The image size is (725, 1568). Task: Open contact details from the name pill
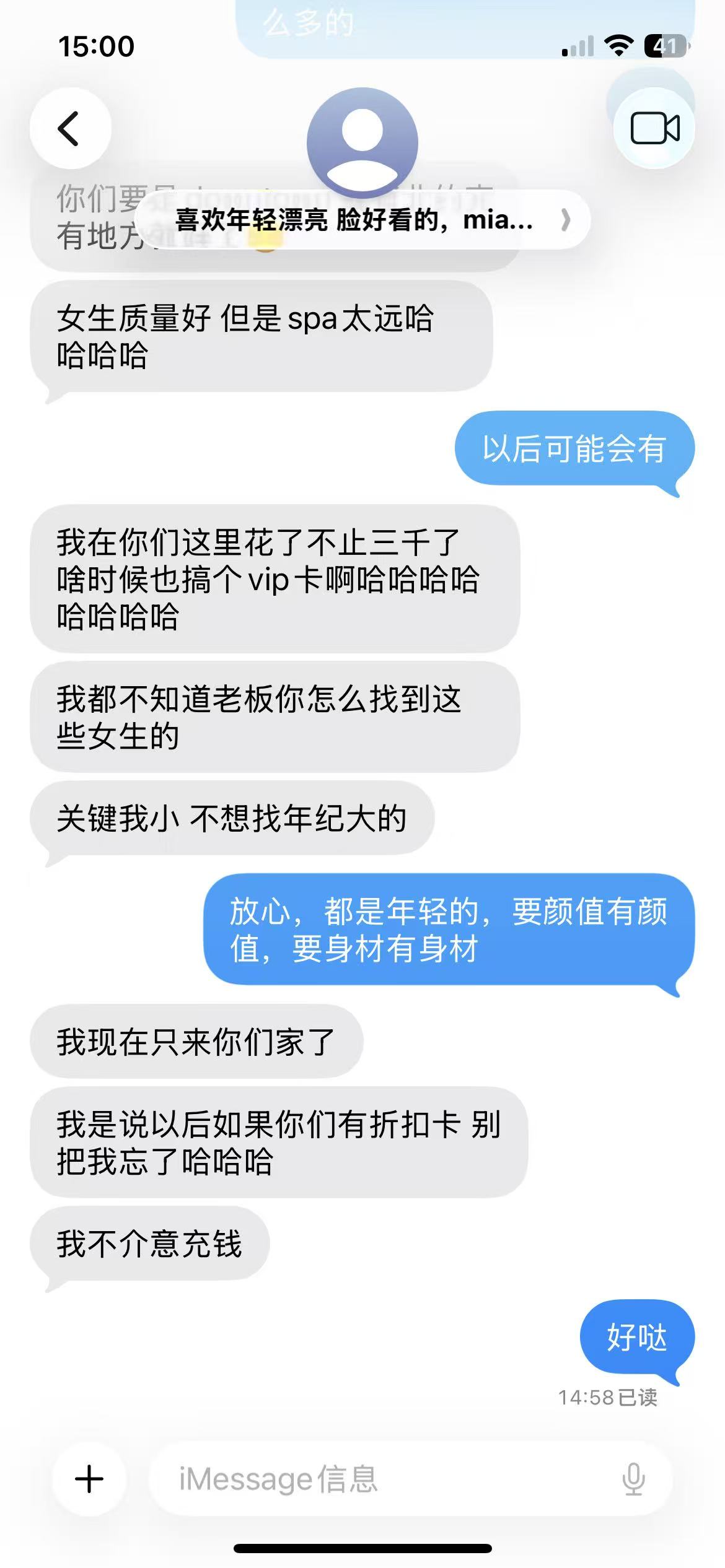pos(362,220)
